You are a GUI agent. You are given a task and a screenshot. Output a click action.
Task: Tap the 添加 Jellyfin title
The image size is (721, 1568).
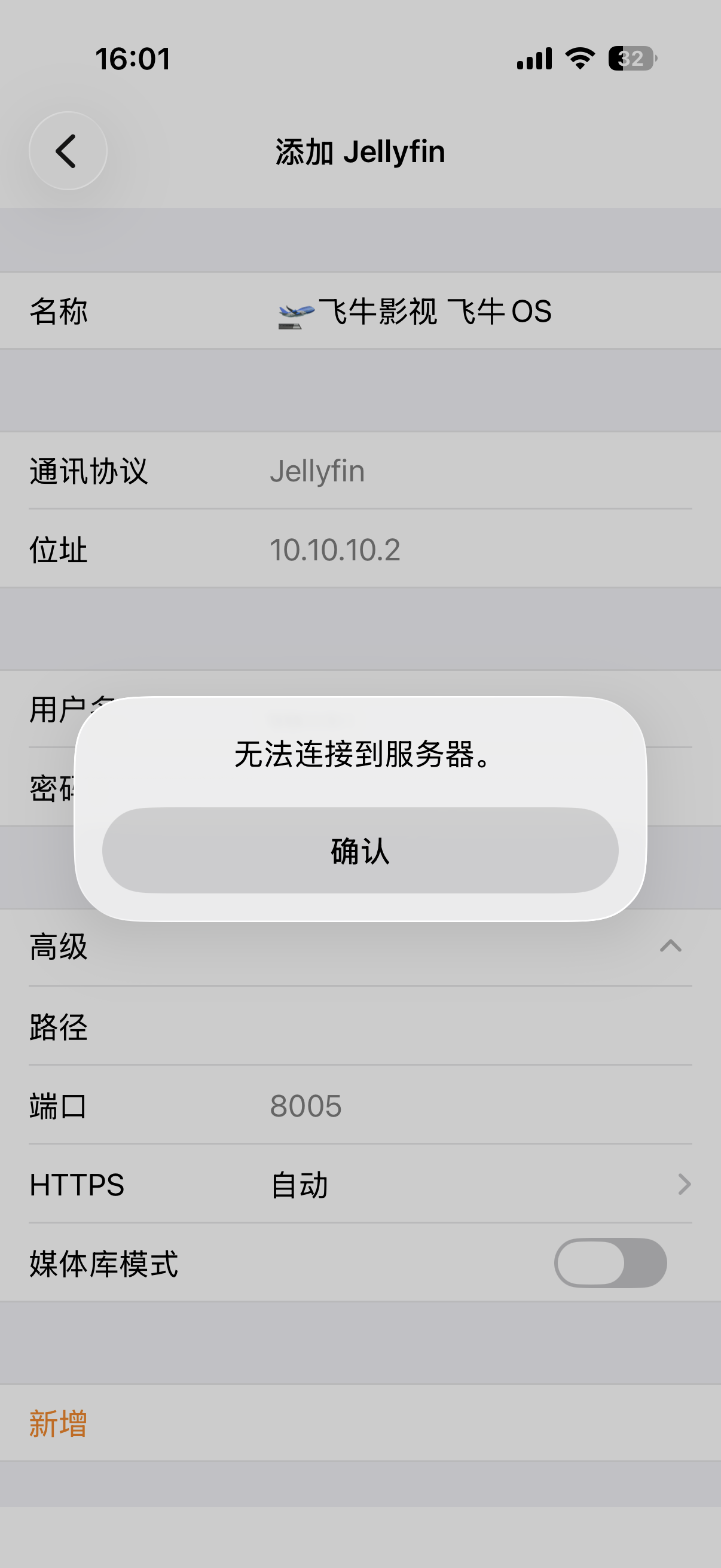[x=360, y=151]
